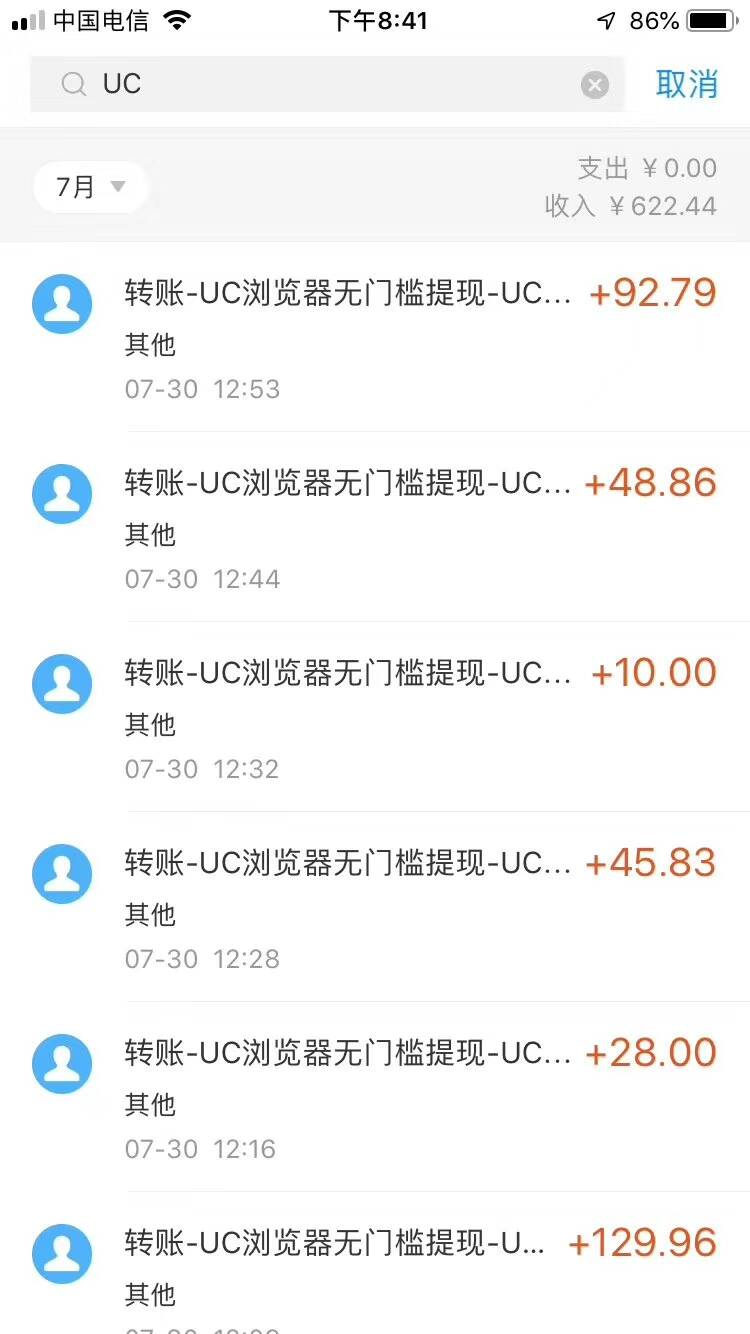Tap the avatar icon beside the +48.86 transaction
750x1334 pixels.
(x=62, y=493)
